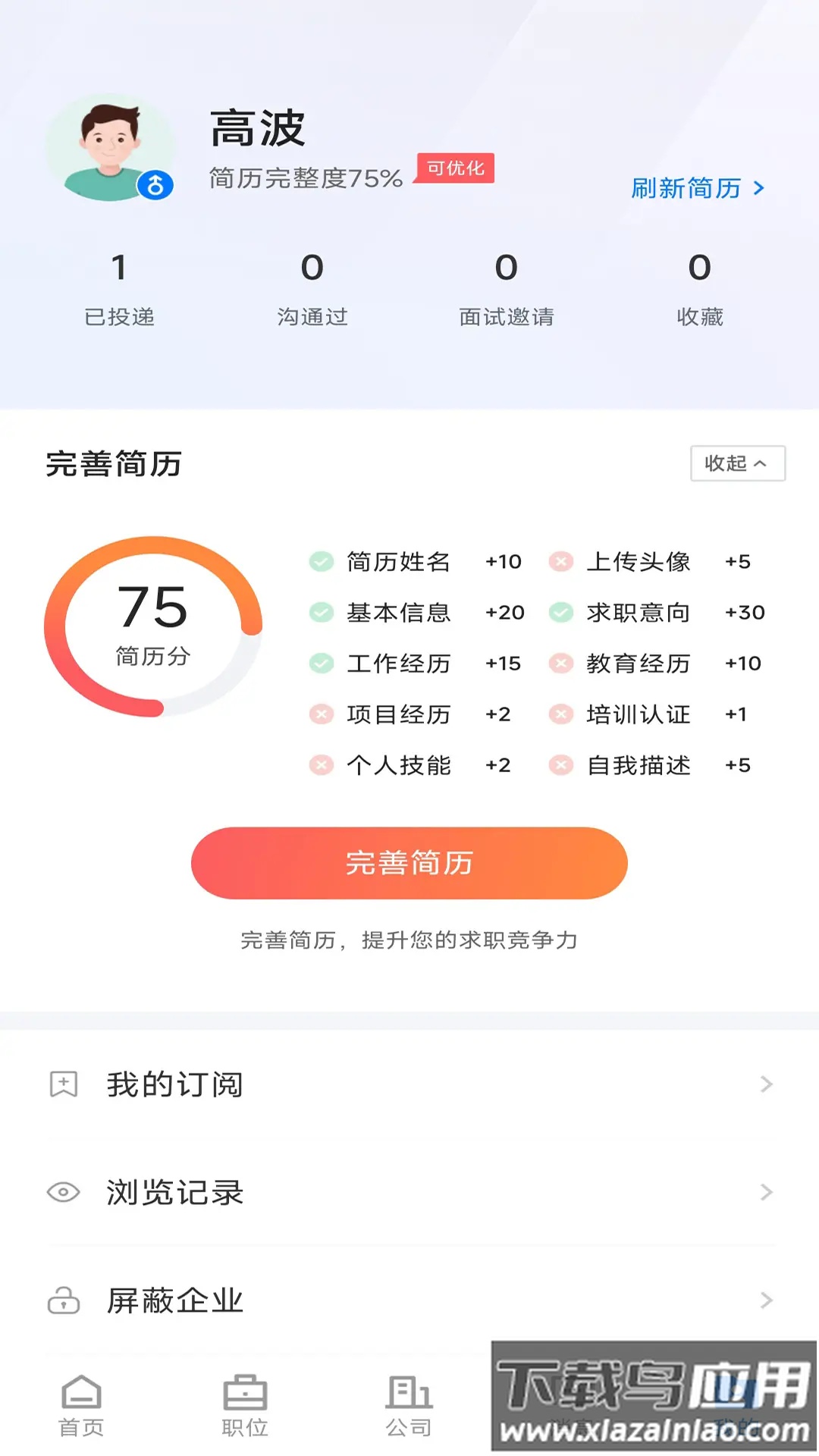Click the 浏览记录 eye icon

click(x=63, y=1193)
